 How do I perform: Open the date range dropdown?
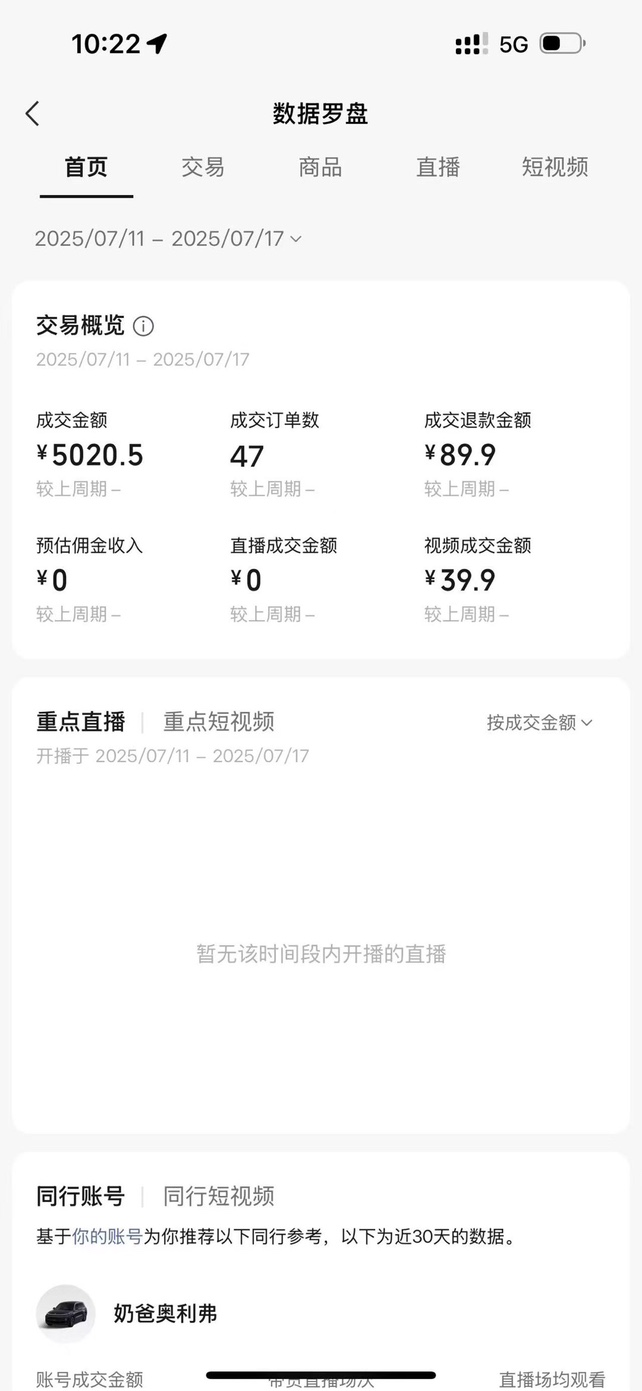click(x=168, y=239)
